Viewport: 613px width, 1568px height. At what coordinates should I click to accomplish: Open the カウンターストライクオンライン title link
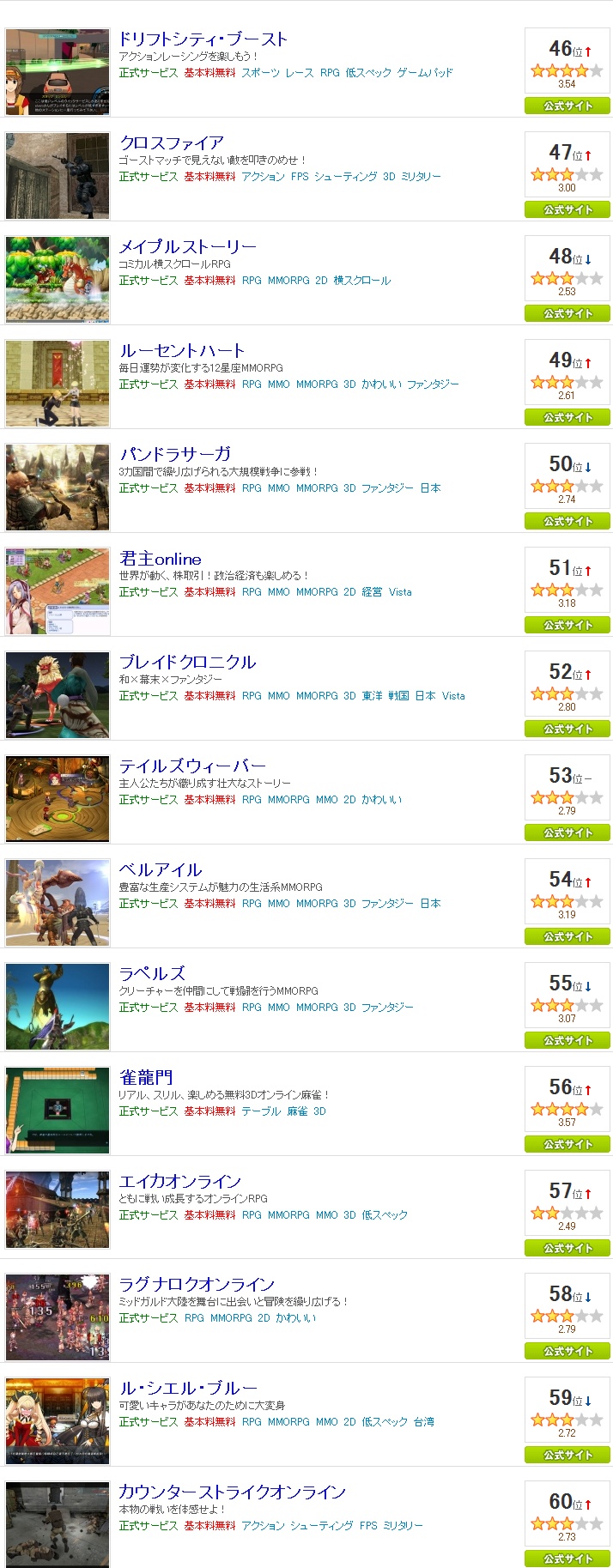click(x=232, y=1492)
